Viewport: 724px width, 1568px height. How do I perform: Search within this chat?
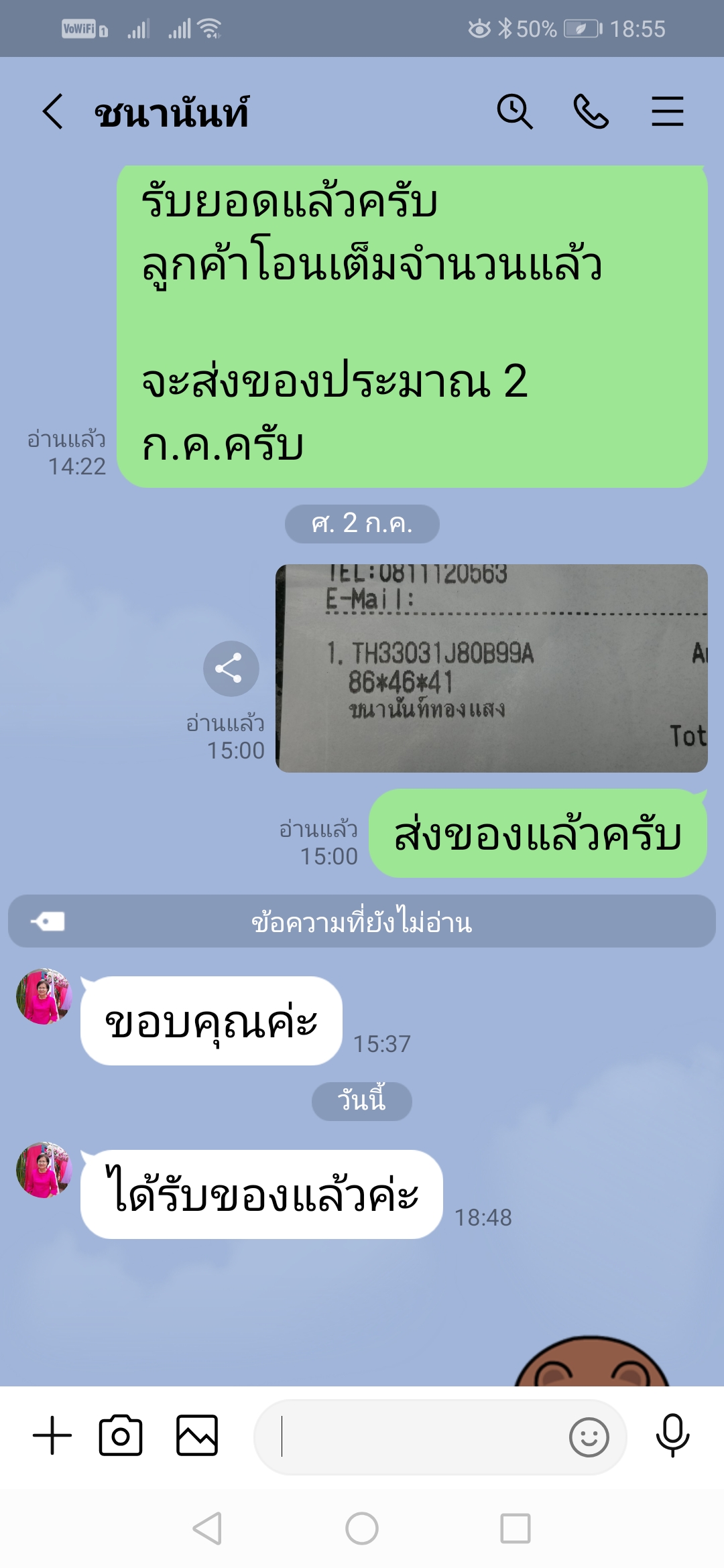click(514, 111)
